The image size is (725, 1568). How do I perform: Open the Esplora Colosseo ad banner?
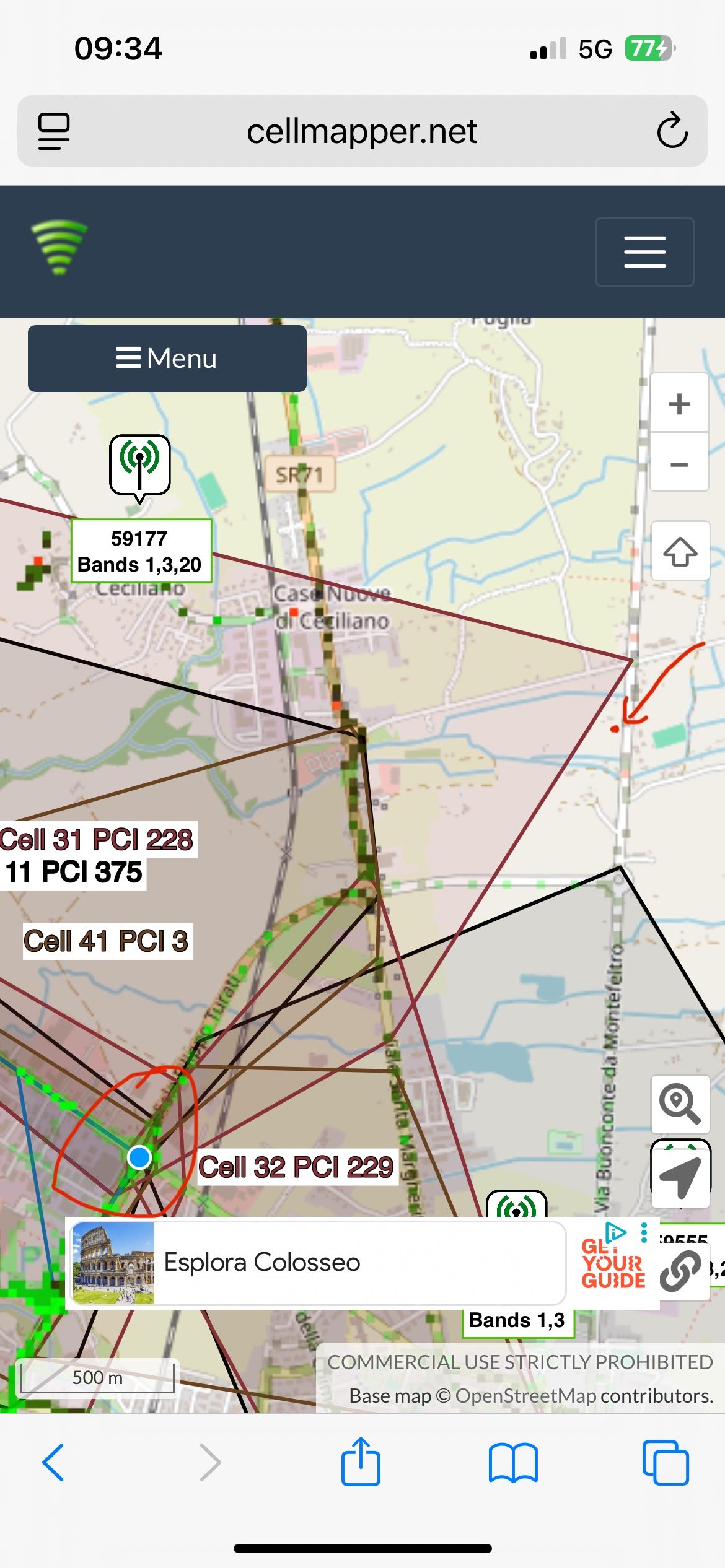point(316,1263)
